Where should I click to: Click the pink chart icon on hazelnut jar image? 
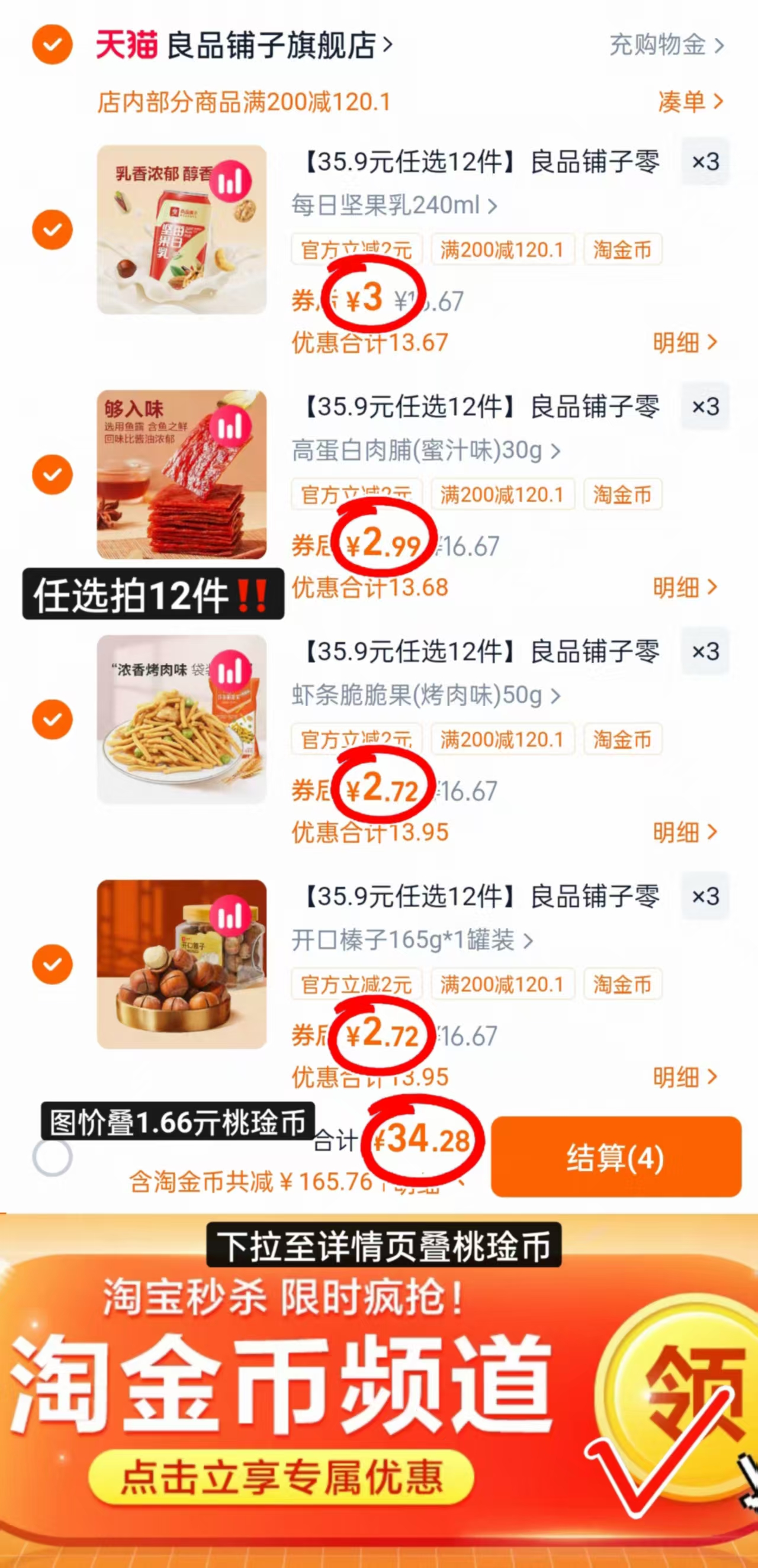pos(232,916)
